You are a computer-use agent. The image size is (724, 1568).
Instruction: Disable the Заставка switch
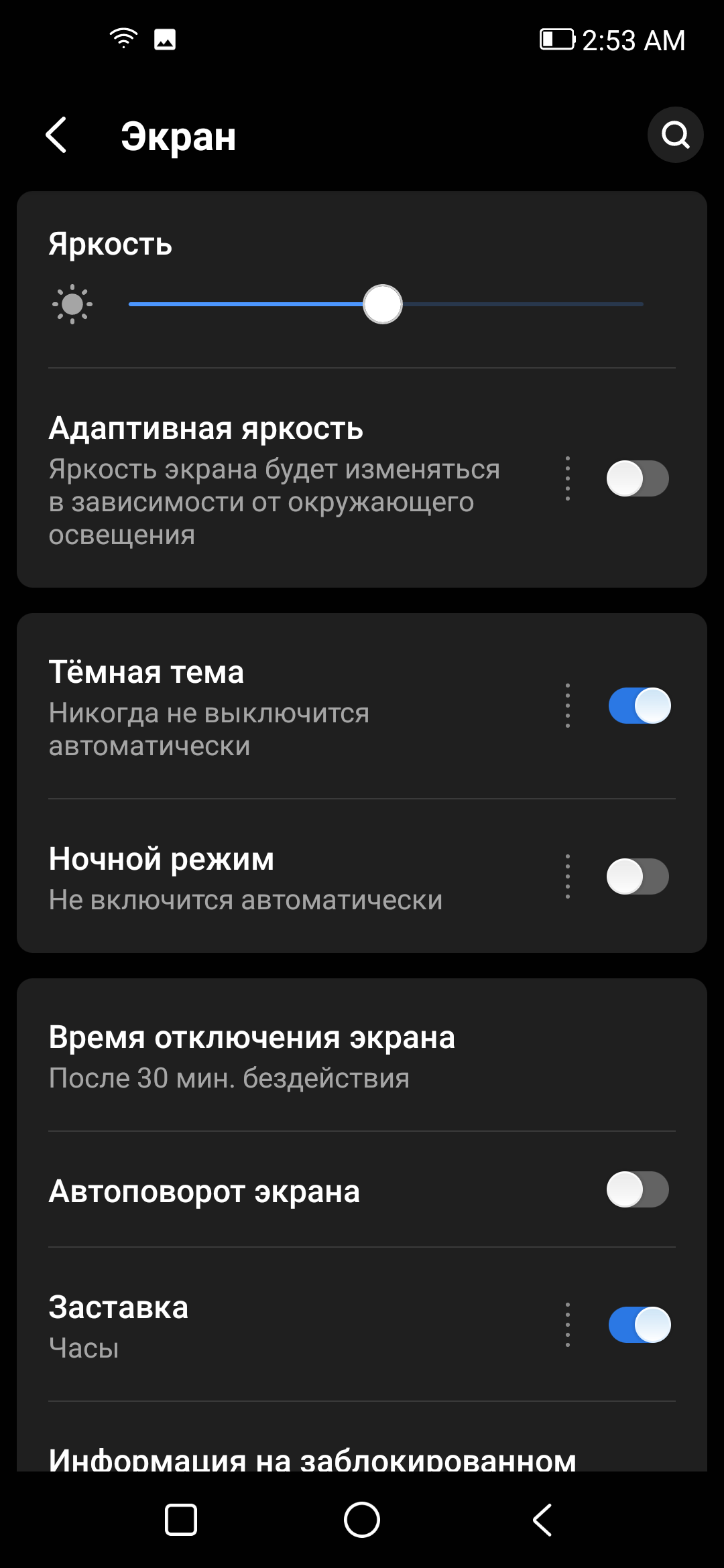(x=639, y=1325)
